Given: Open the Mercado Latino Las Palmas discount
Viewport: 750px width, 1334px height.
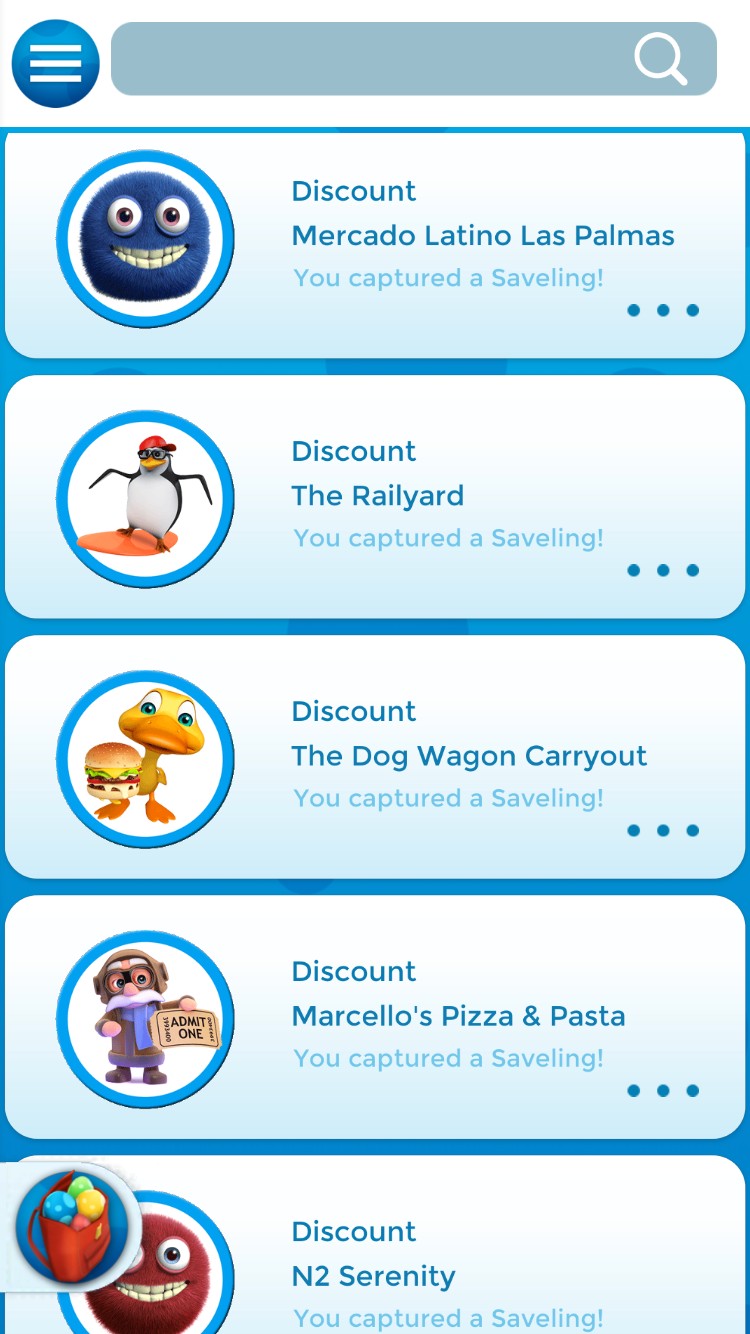Looking at the screenshot, I should pyautogui.click(x=482, y=236).
